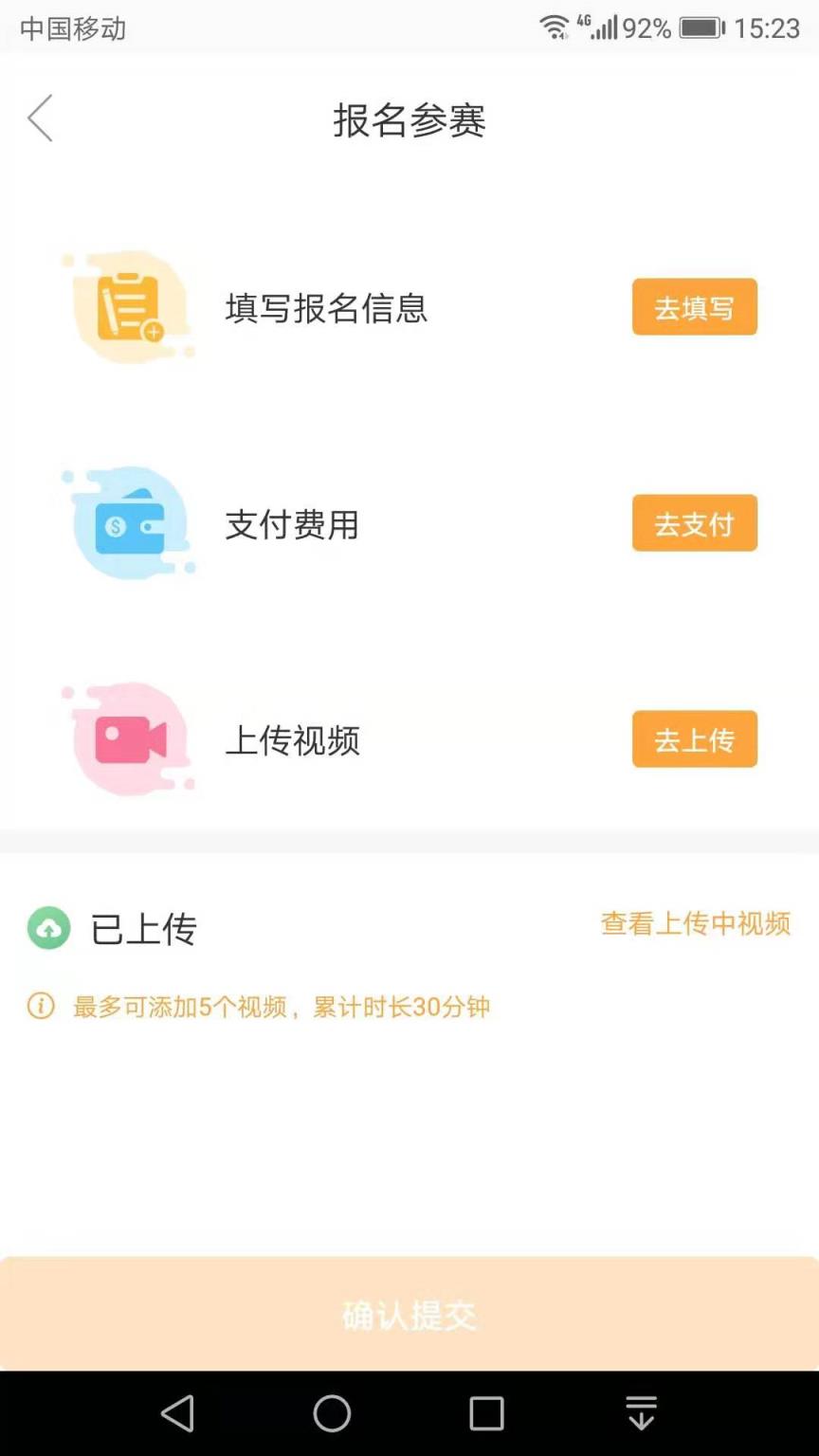Tap the 已上传 section label
This screenshot has width=819, height=1456.
[x=144, y=929]
